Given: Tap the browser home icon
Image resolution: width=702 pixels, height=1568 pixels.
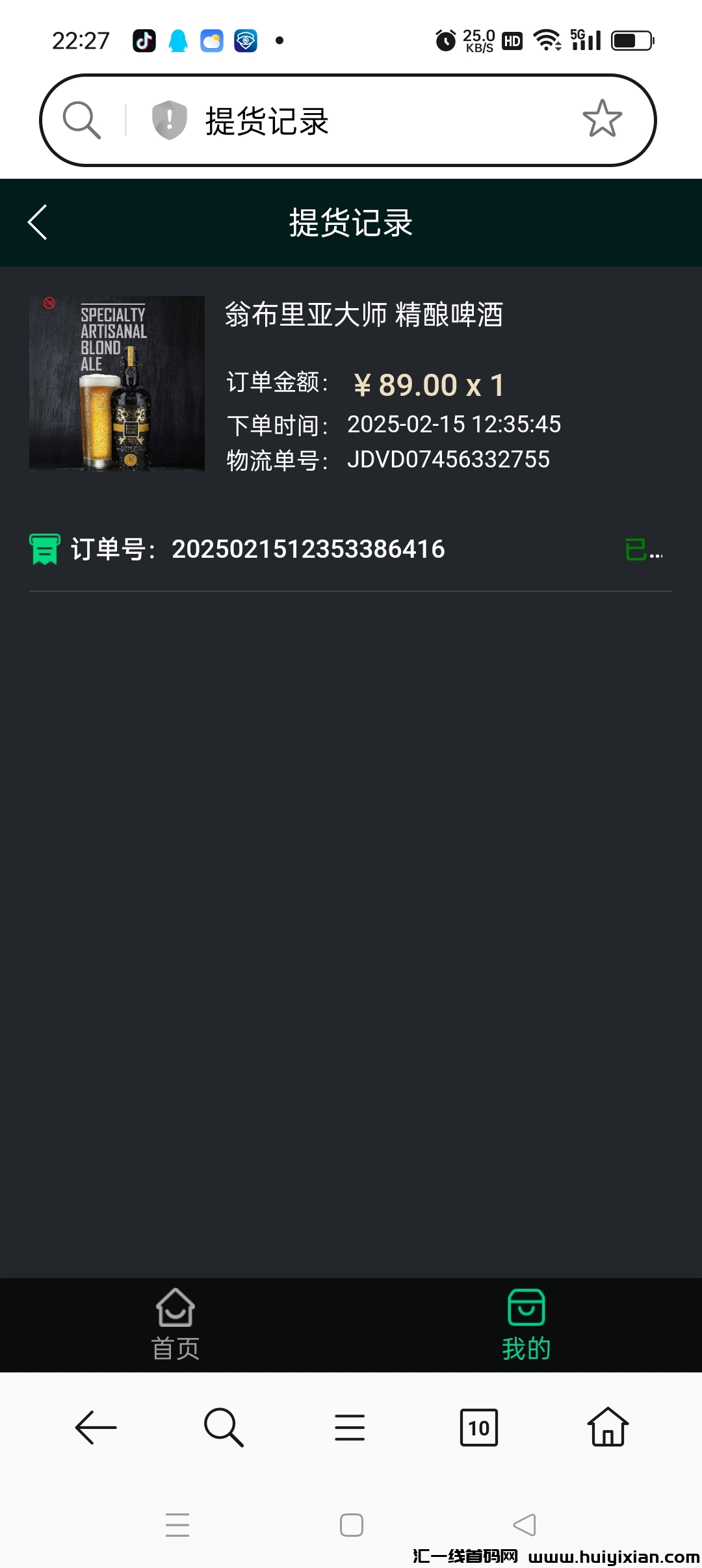Looking at the screenshot, I should [x=607, y=1428].
